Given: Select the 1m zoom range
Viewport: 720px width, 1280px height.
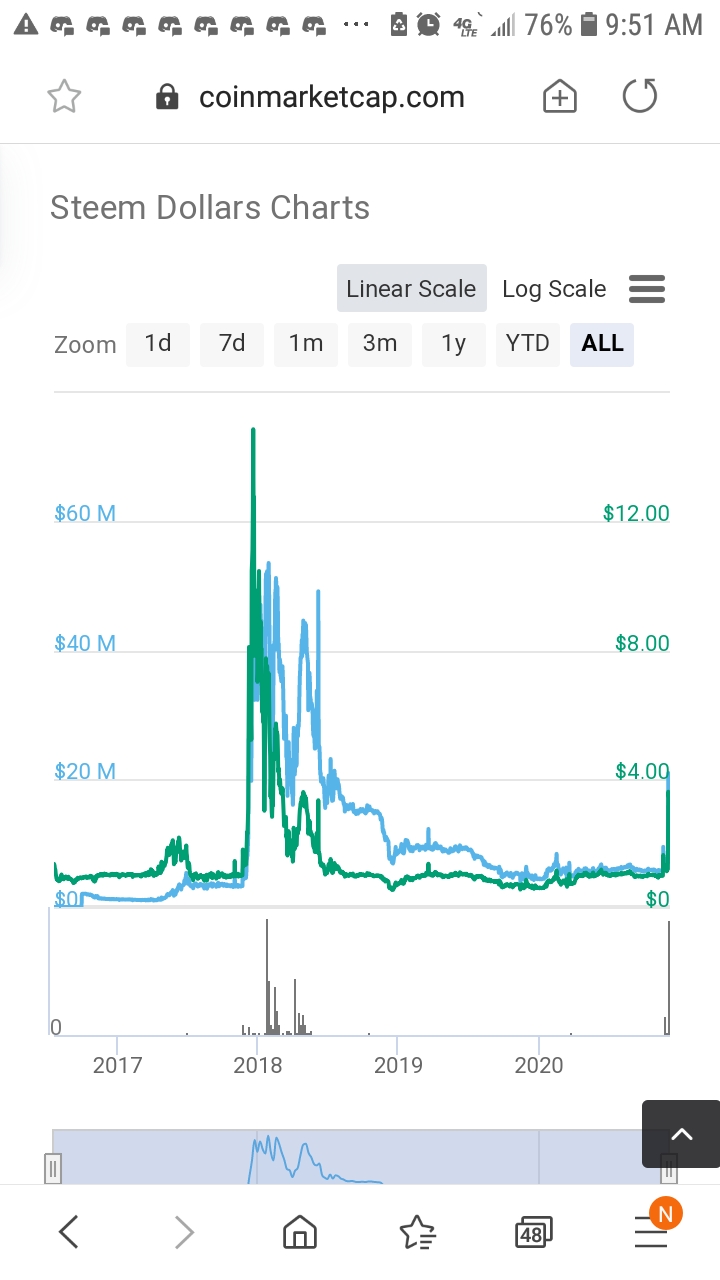Looking at the screenshot, I should pos(306,344).
